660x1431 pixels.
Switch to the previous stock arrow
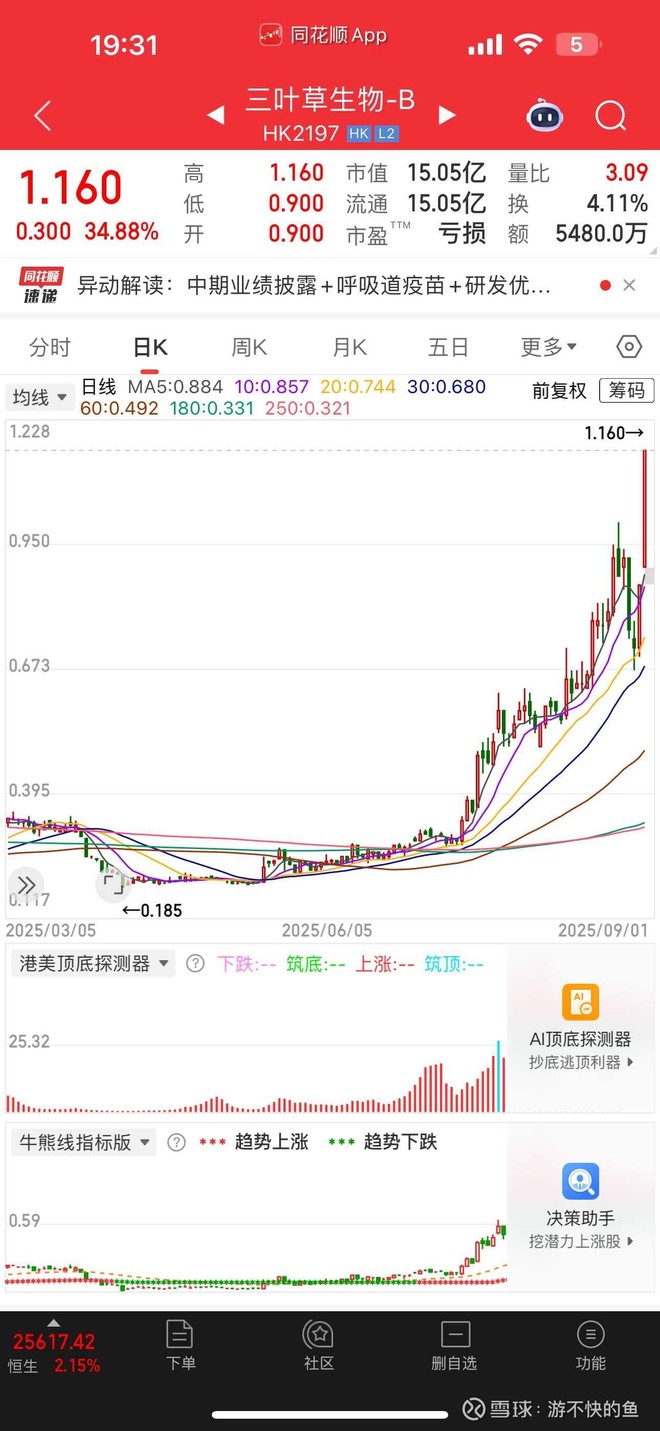coord(215,116)
